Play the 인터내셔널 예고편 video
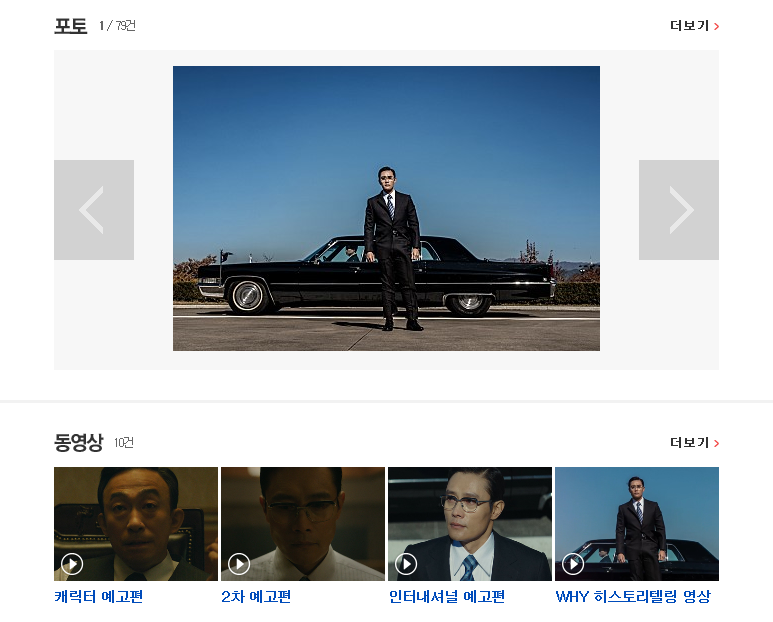The width and height of the screenshot is (773, 622). (469, 524)
